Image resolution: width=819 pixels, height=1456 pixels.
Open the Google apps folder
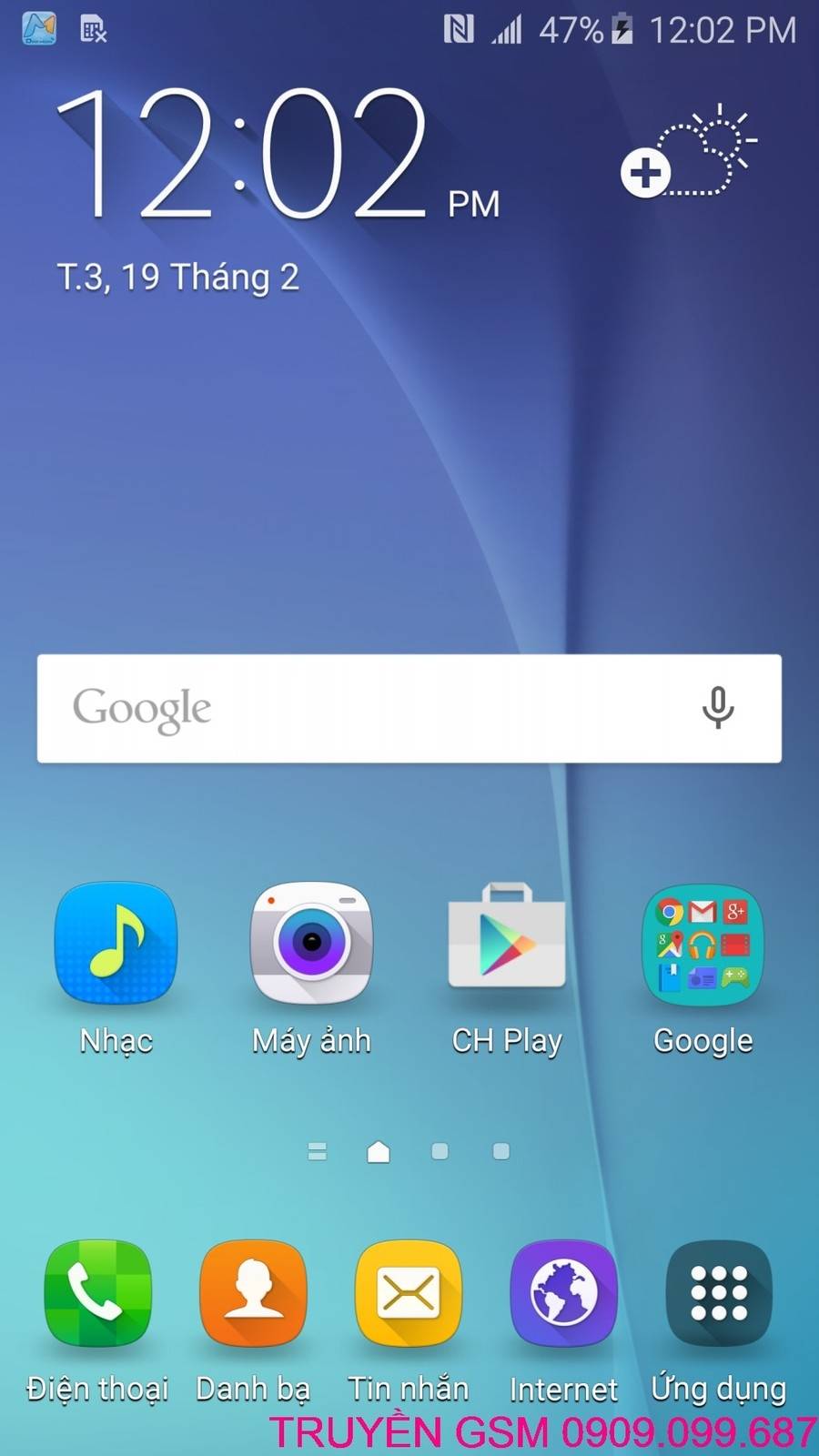pyautogui.click(x=703, y=943)
